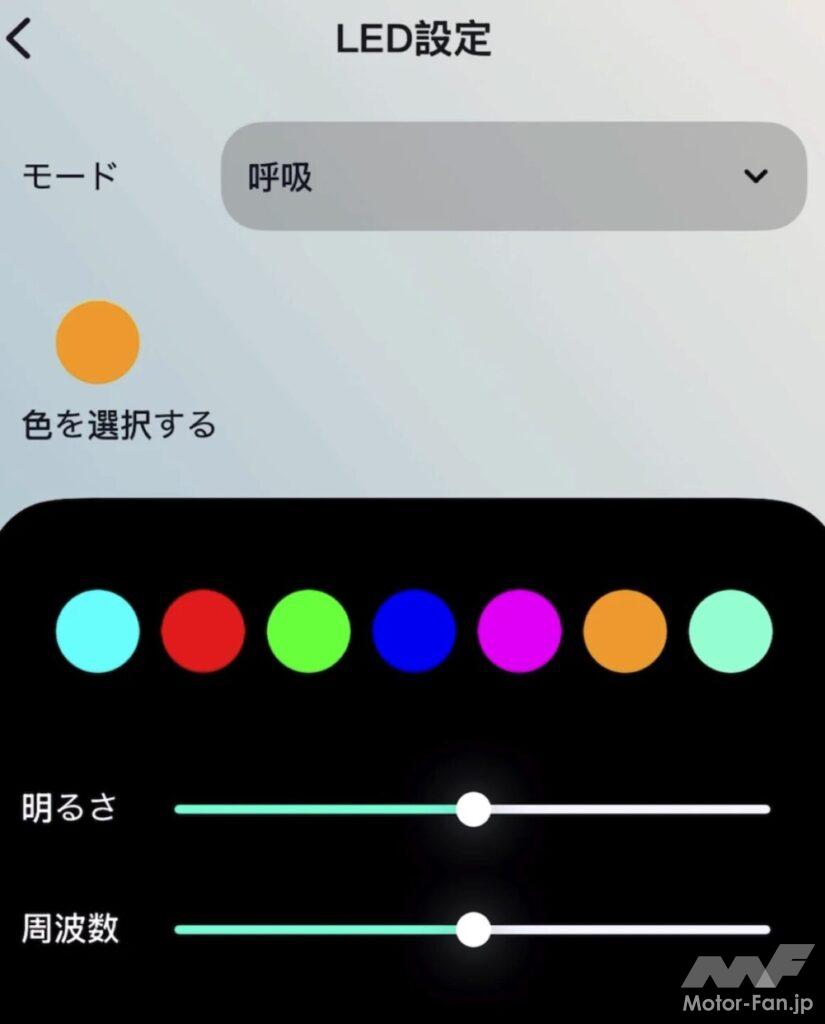This screenshot has height=1024, width=825.
Task: Pick the green color swatch
Action: click(308, 631)
